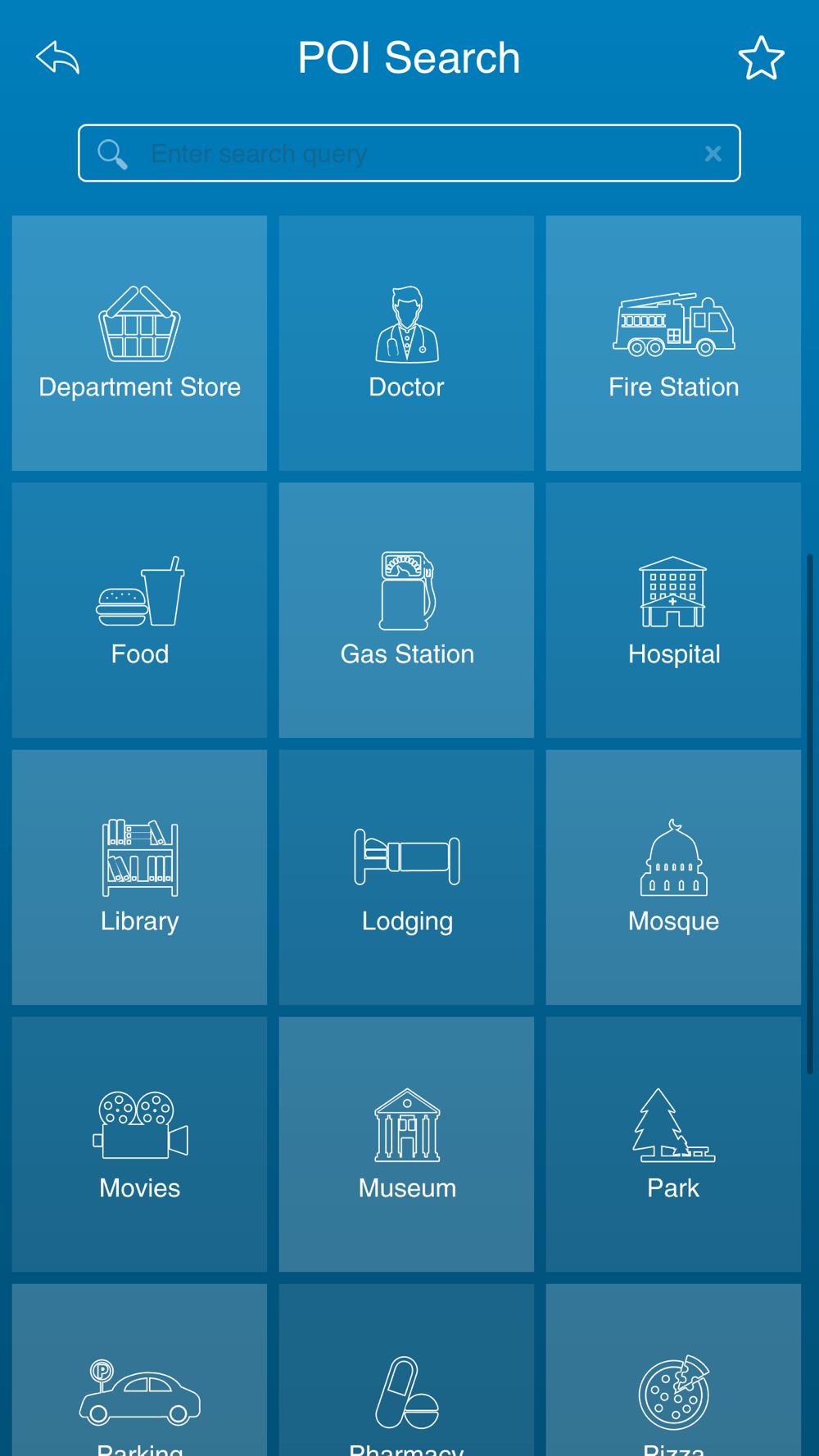Screen dimensions: 819x1456
Task: Open the Hospital category
Action: point(673,610)
